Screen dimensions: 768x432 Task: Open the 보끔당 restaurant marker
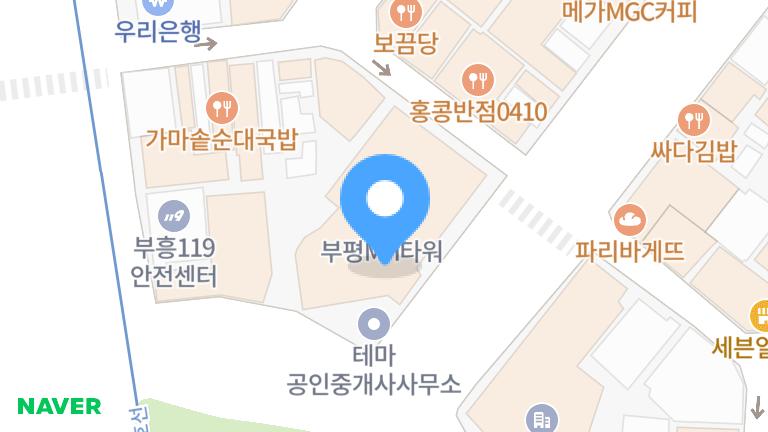coord(406,14)
